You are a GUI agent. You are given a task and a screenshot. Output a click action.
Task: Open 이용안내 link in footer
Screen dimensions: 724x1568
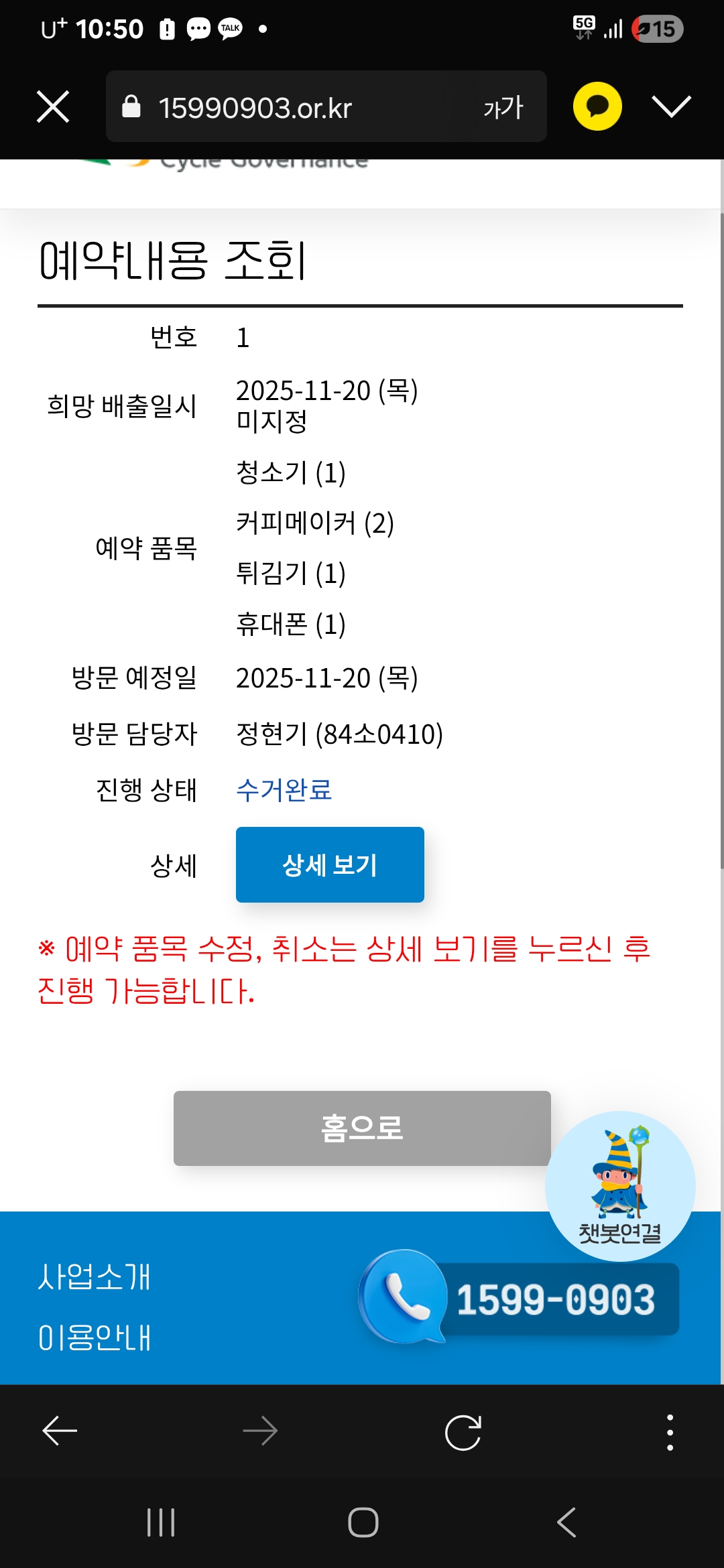pos(95,1338)
